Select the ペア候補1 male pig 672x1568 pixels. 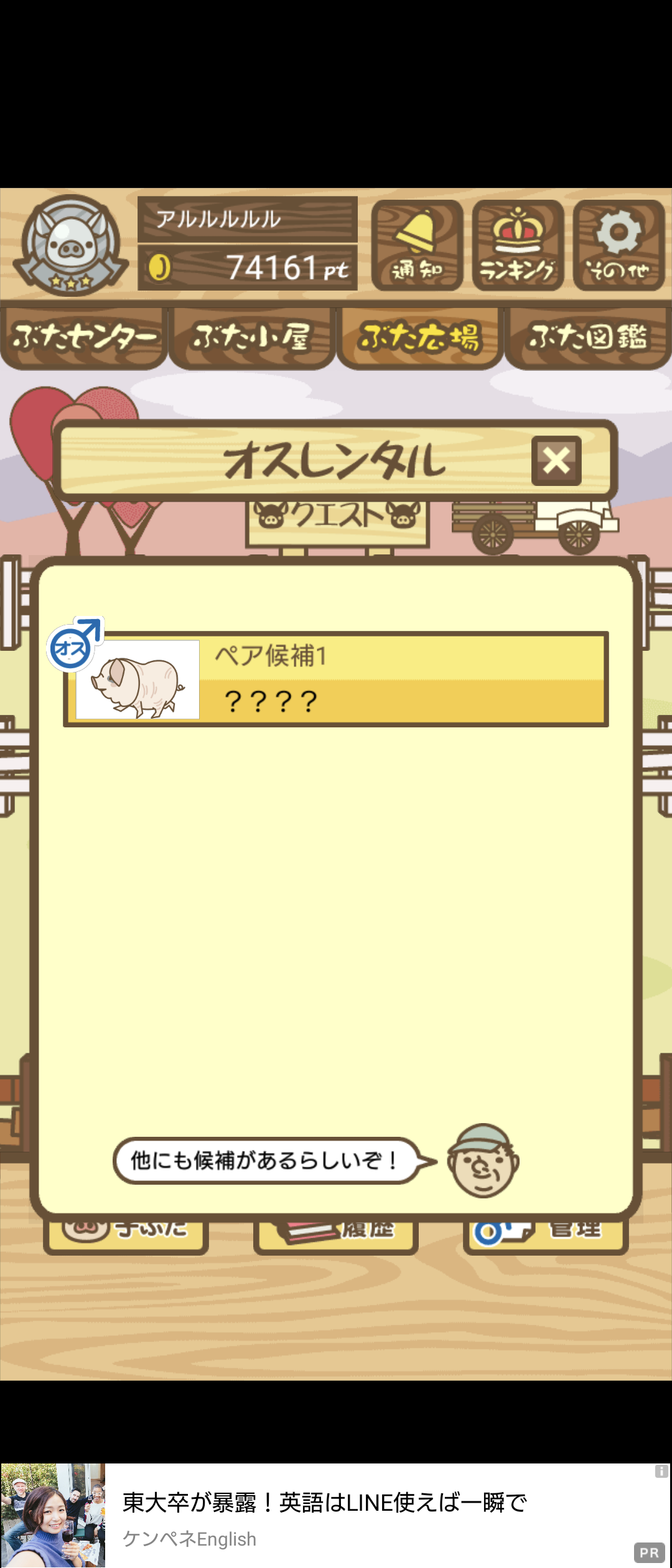336,679
